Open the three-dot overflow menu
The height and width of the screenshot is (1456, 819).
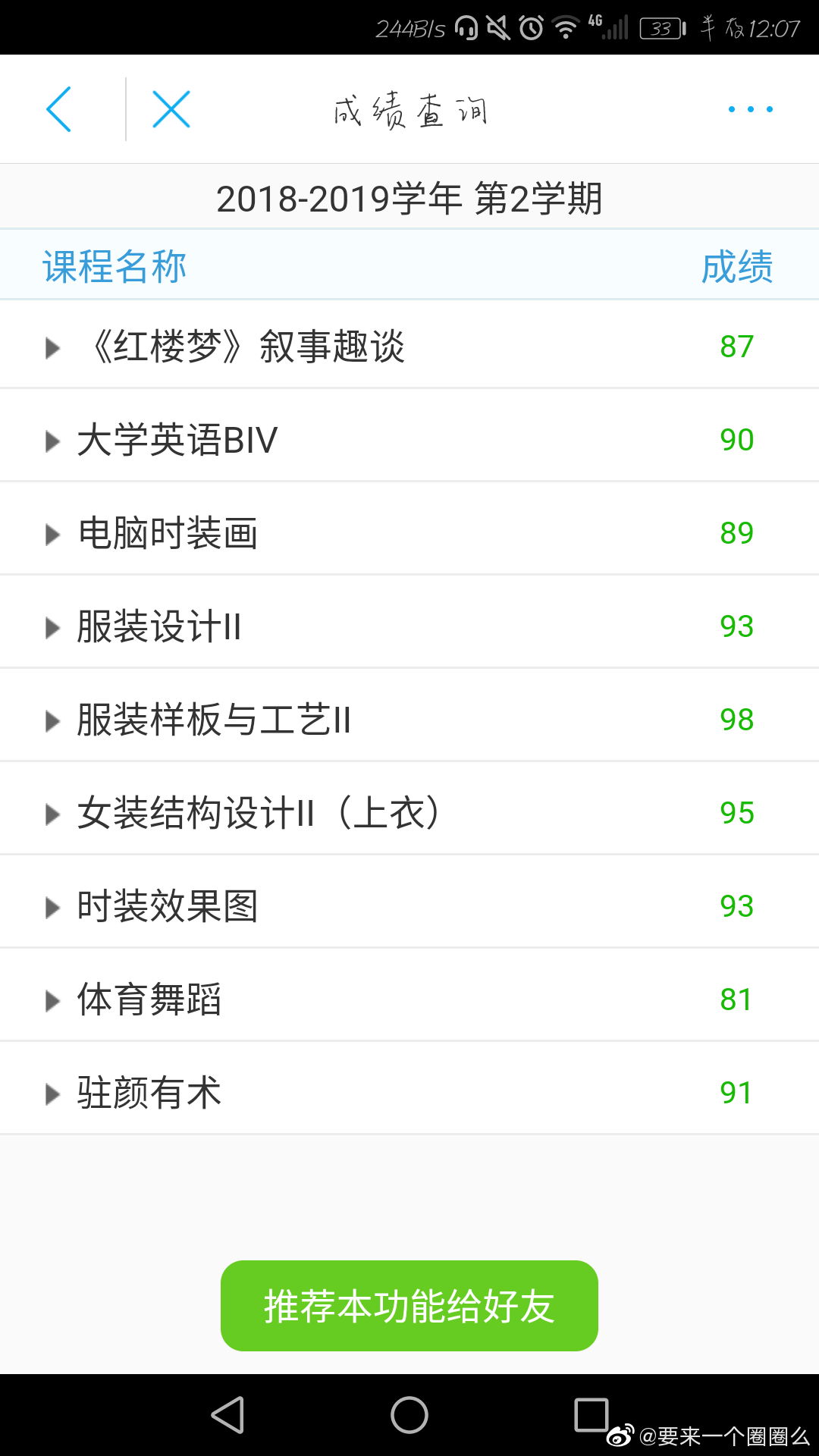click(751, 109)
